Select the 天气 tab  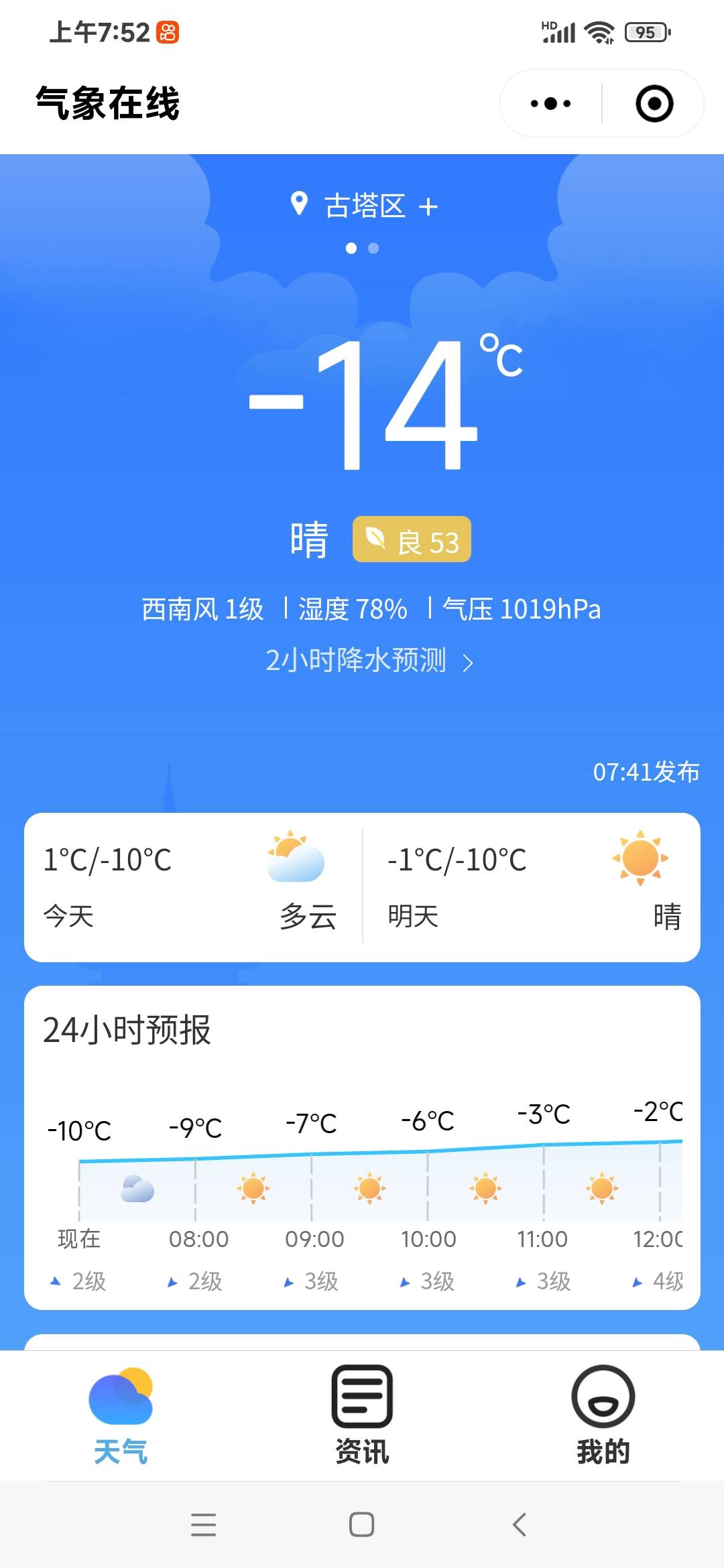(x=121, y=1415)
